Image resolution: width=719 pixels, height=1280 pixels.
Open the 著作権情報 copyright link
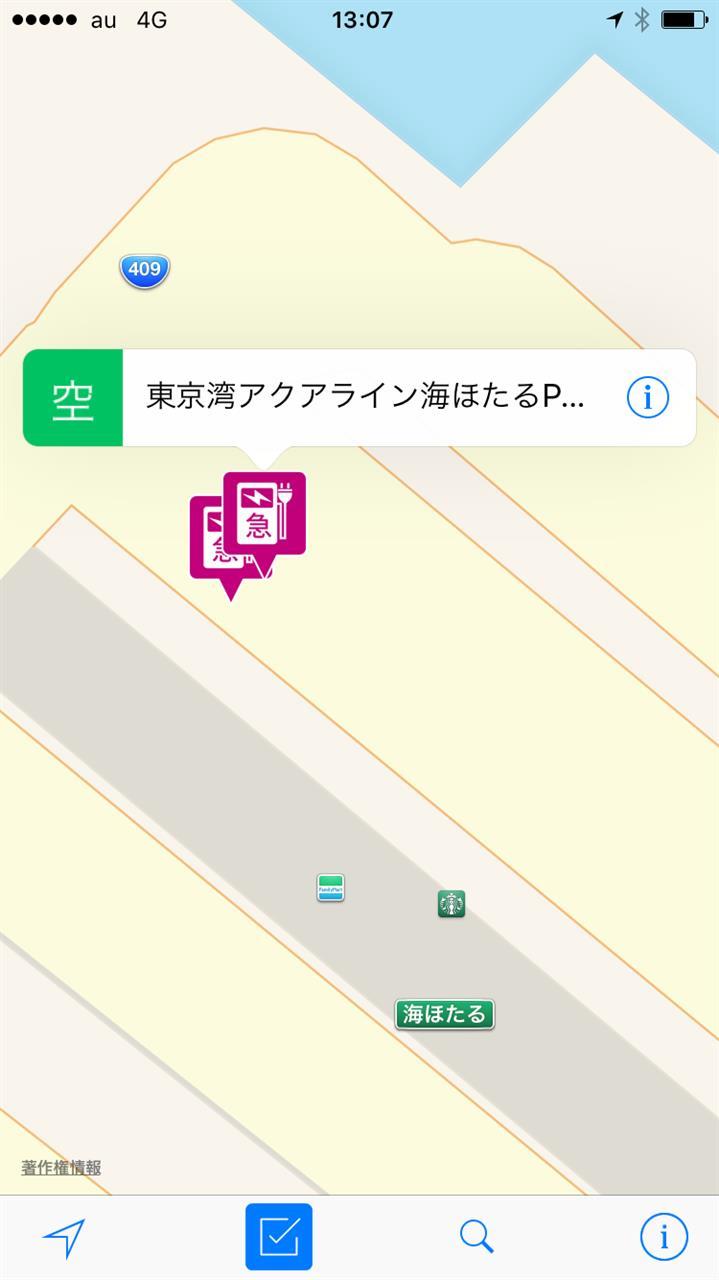[61, 1167]
